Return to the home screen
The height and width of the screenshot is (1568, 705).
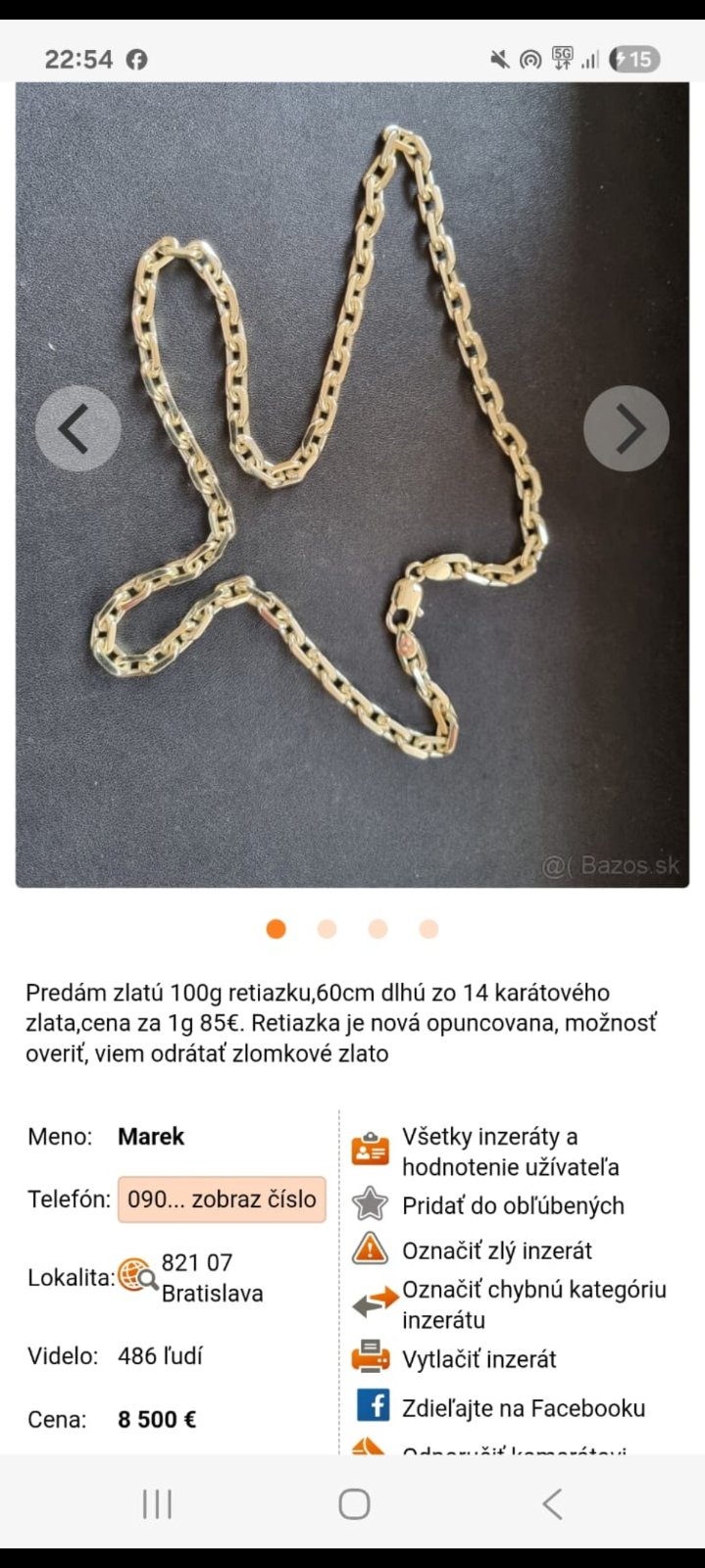coord(354,1503)
